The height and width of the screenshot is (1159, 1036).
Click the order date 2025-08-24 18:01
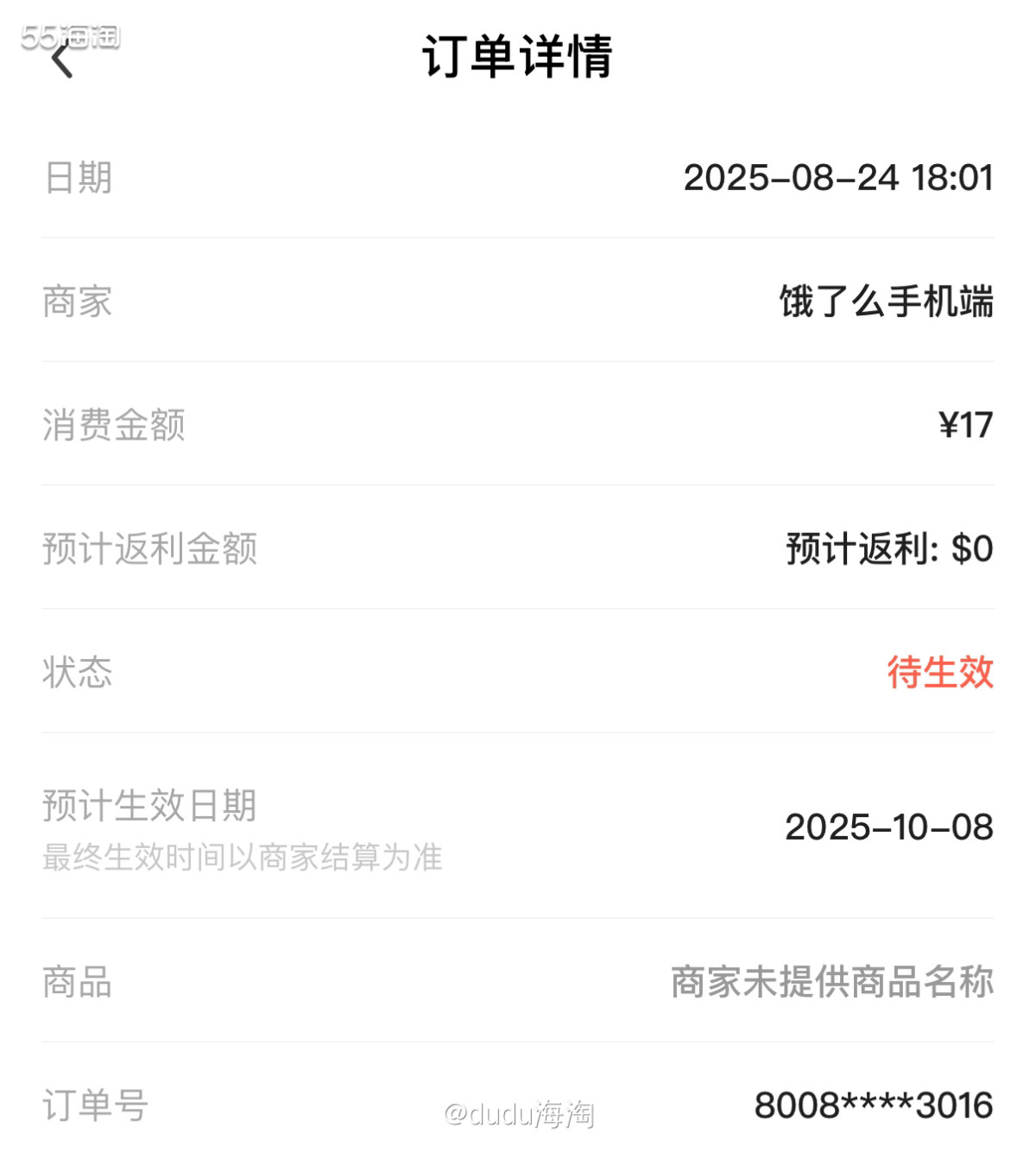pos(837,180)
